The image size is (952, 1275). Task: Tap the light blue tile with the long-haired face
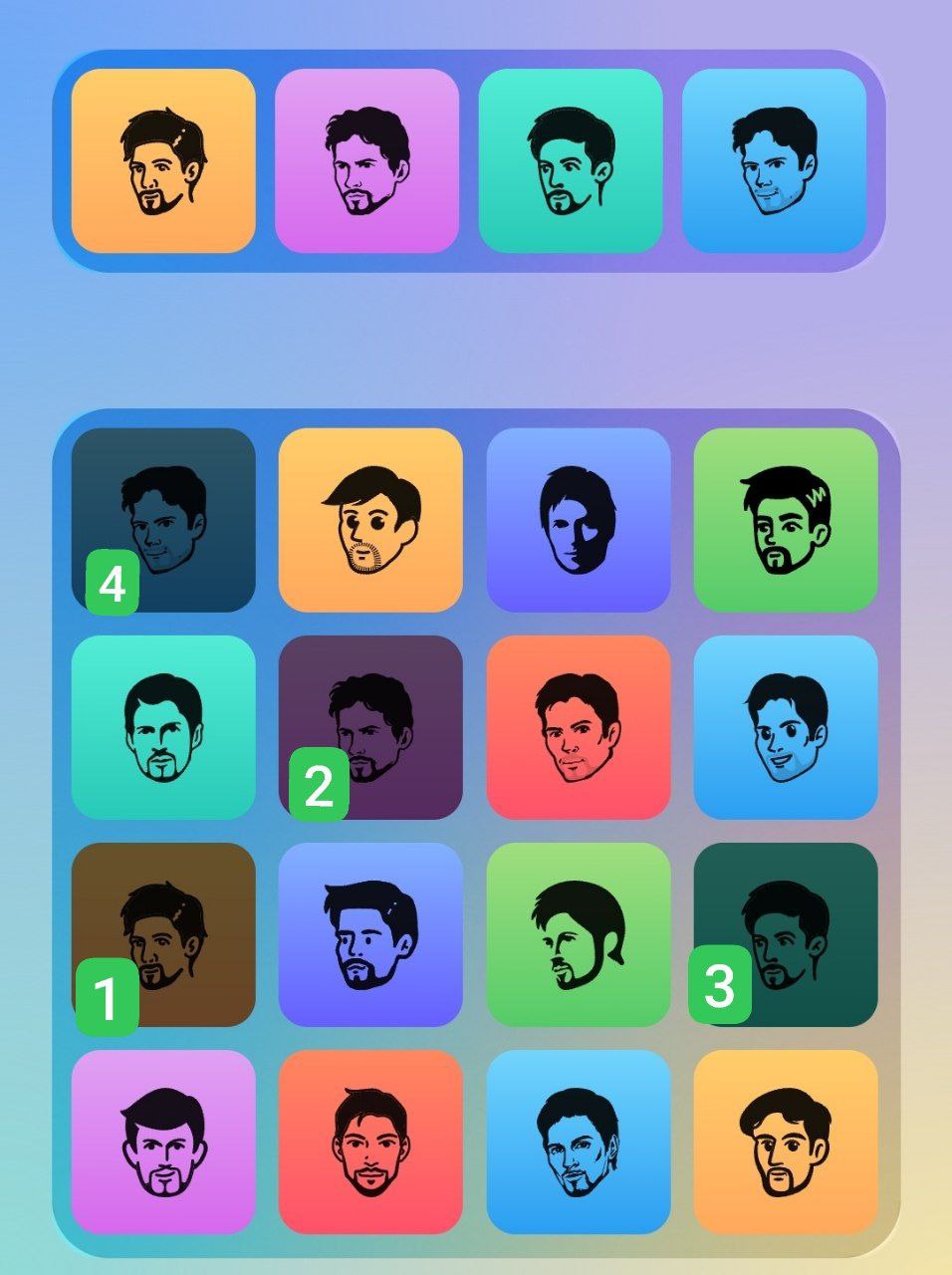(578, 1142)
